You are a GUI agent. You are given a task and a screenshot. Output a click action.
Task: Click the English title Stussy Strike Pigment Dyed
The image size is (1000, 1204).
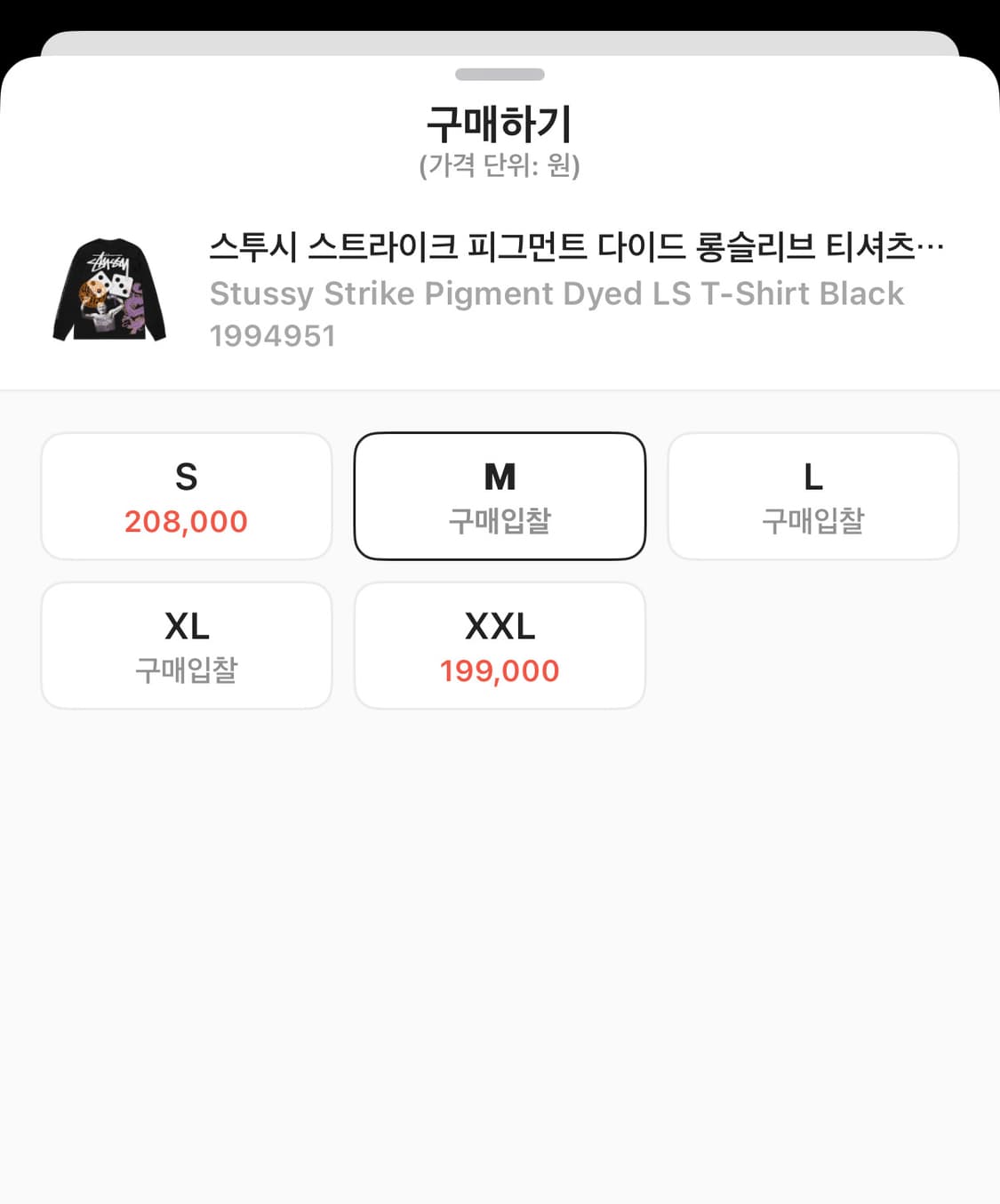click(556, 293)
